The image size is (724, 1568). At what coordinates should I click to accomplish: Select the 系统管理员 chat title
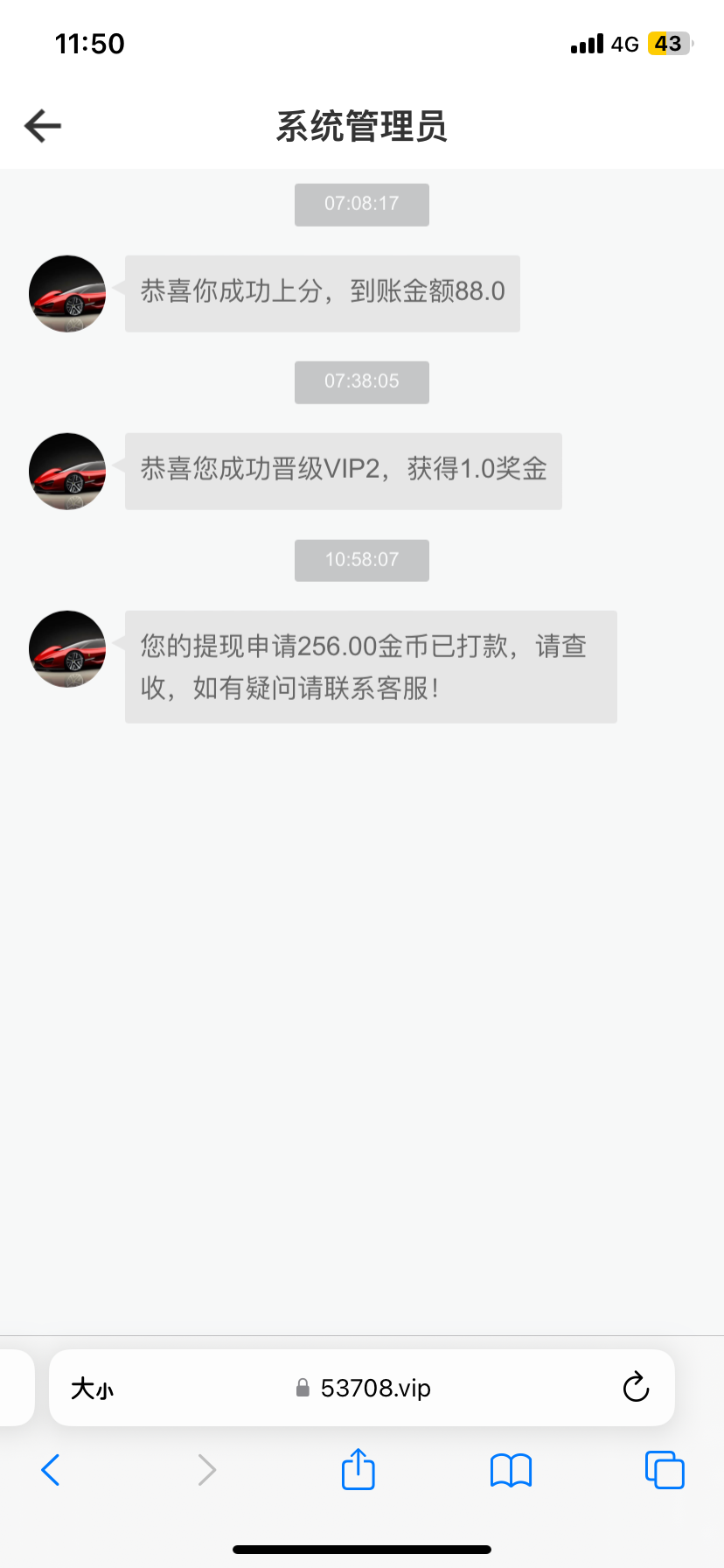point(362,127)
